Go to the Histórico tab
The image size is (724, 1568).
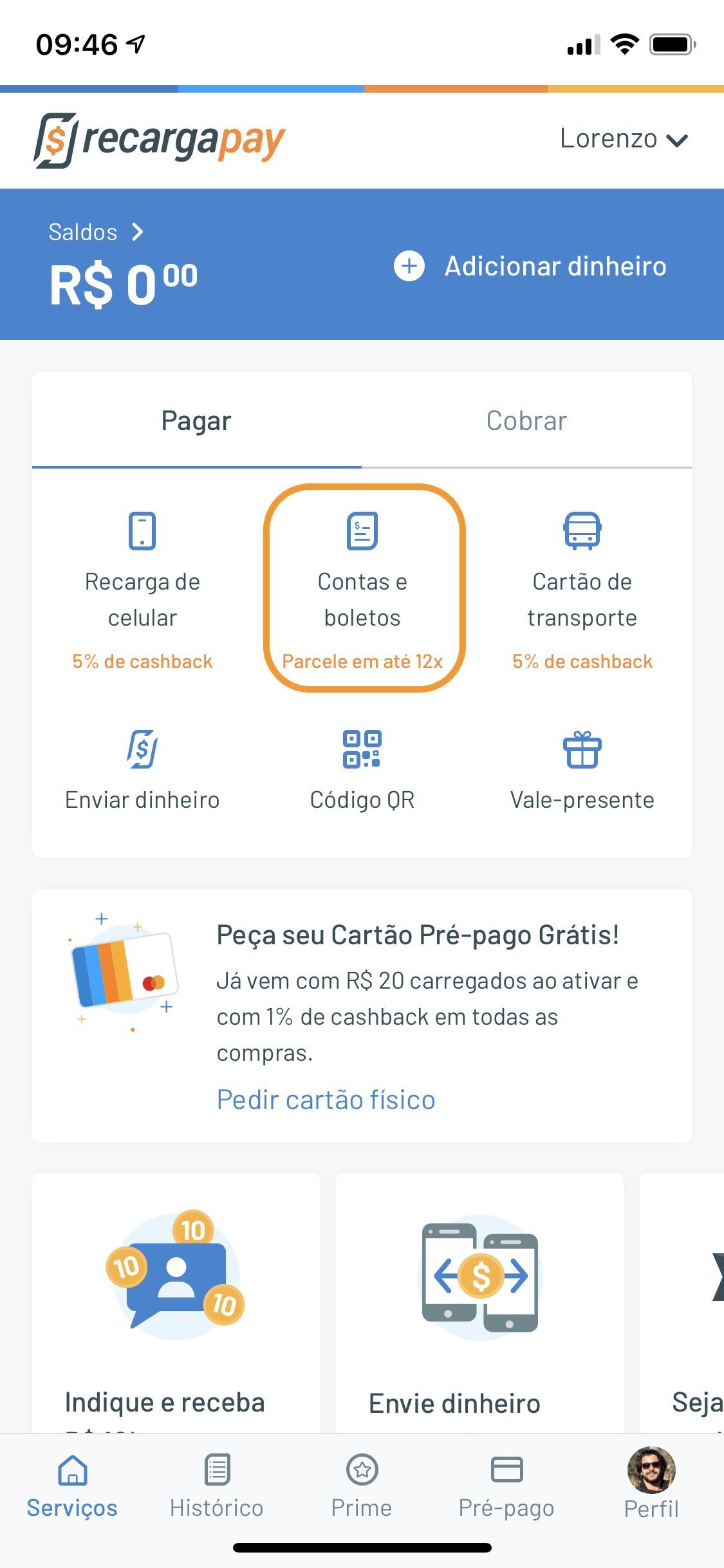tap(217, 1486)
